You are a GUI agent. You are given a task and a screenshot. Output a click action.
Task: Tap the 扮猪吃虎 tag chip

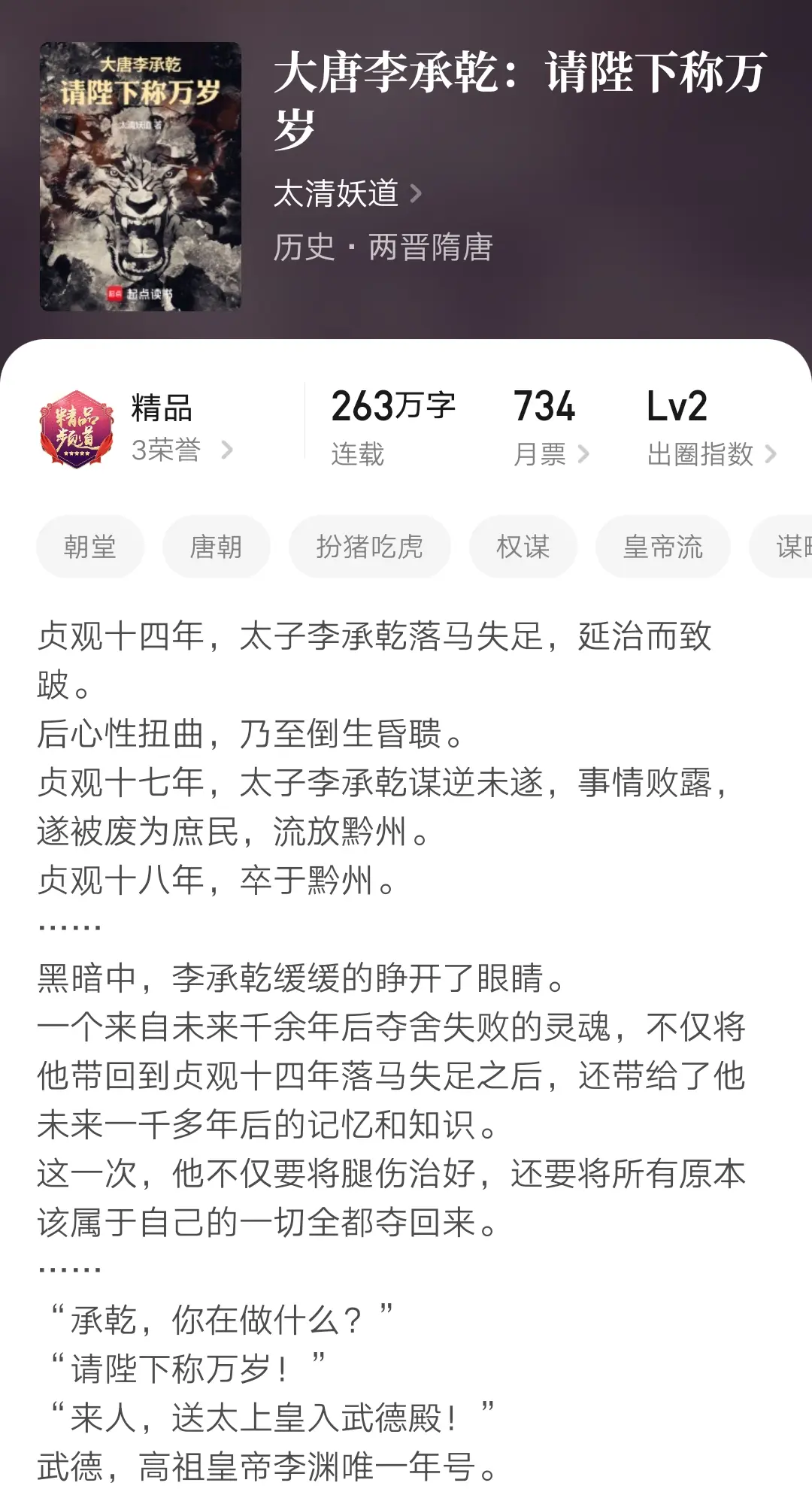pyautogui.click(x=370, y=547)
